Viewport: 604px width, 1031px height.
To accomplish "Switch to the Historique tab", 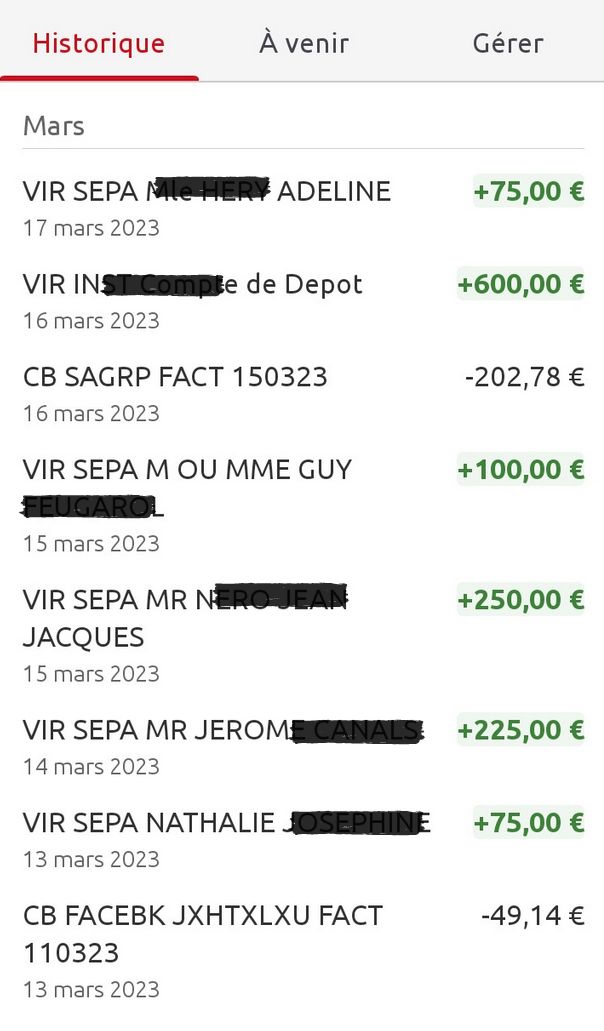I will (x=99, y=44).
